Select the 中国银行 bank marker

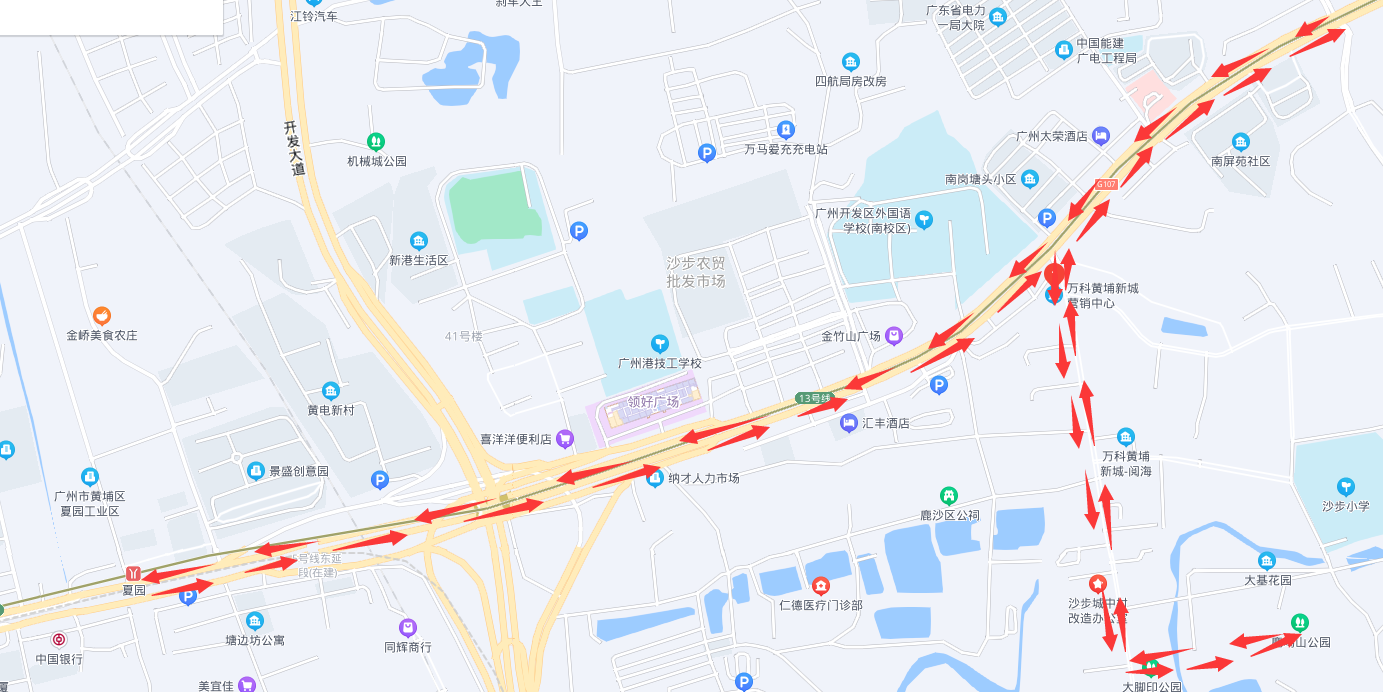click(x=59, y=640)
